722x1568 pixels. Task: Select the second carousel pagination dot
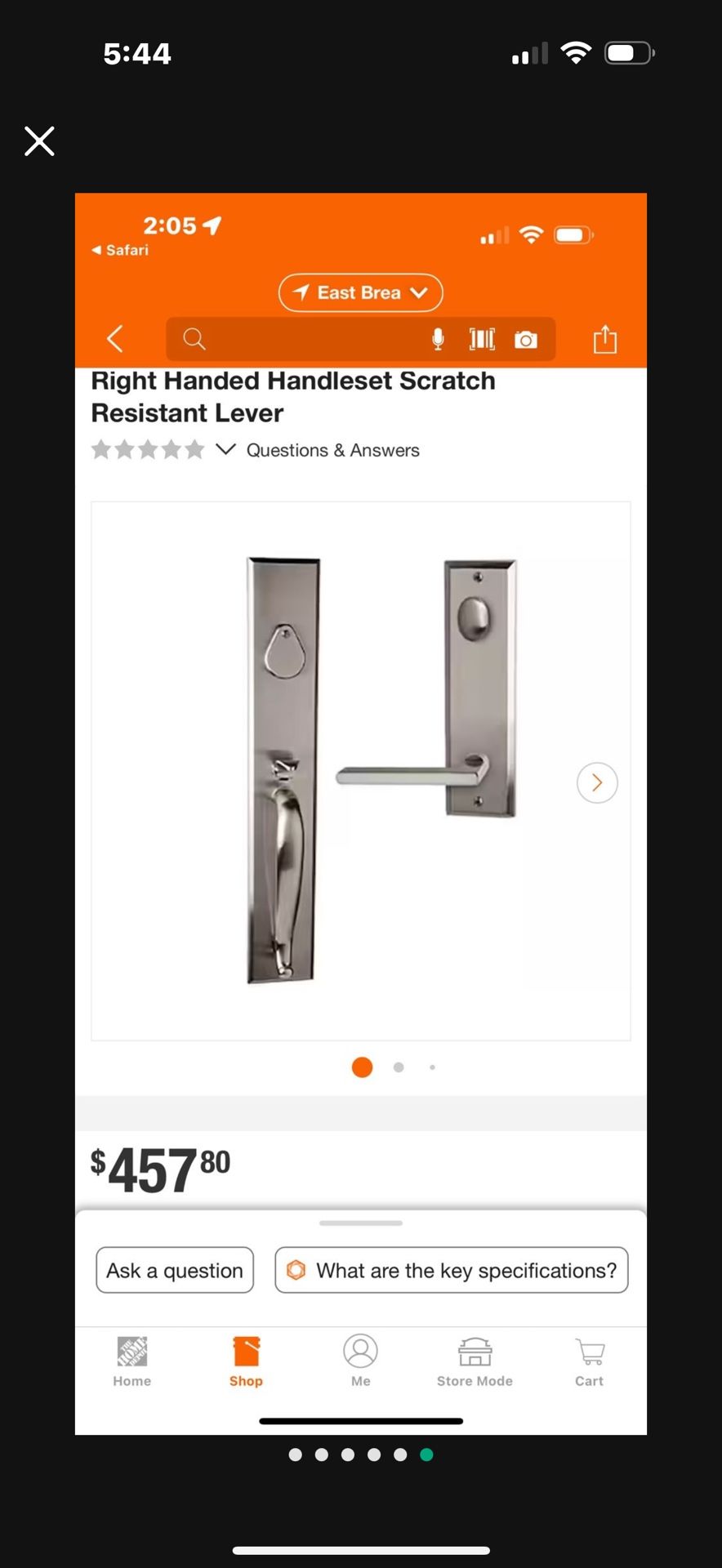tap(398, 1067)
